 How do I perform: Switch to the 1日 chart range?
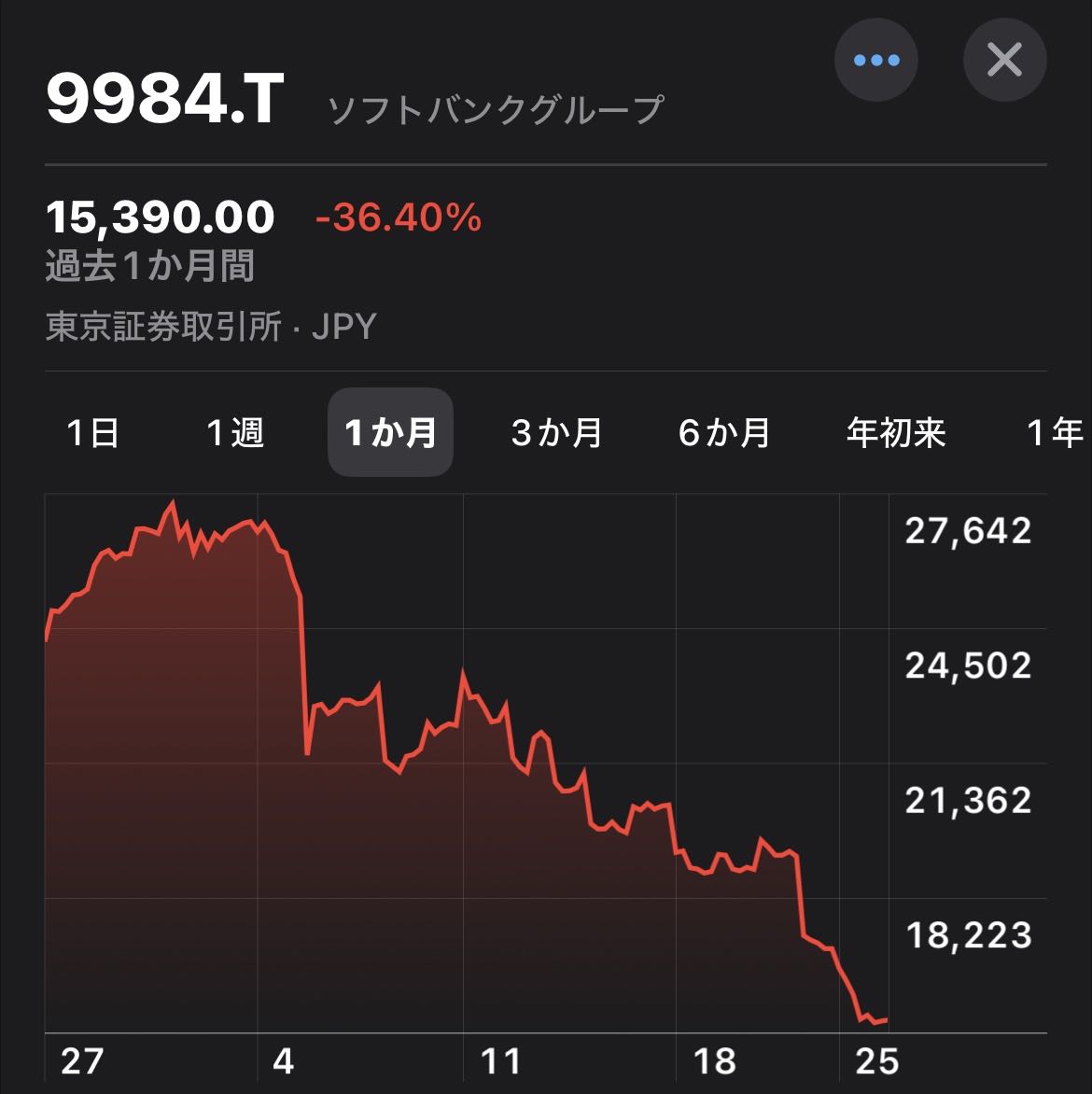tap(93, 433)
